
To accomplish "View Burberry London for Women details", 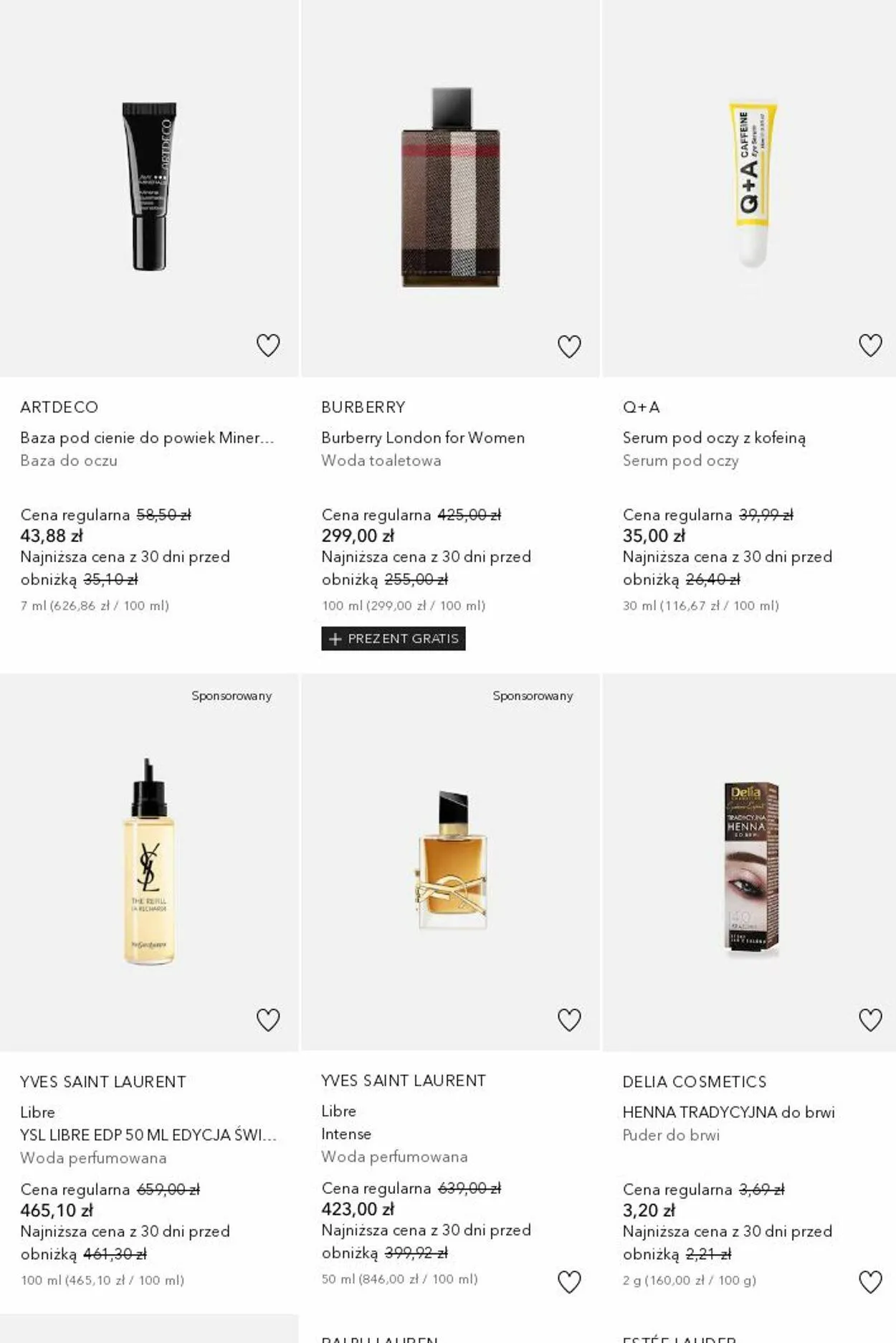I will click(x=423, y=437).
